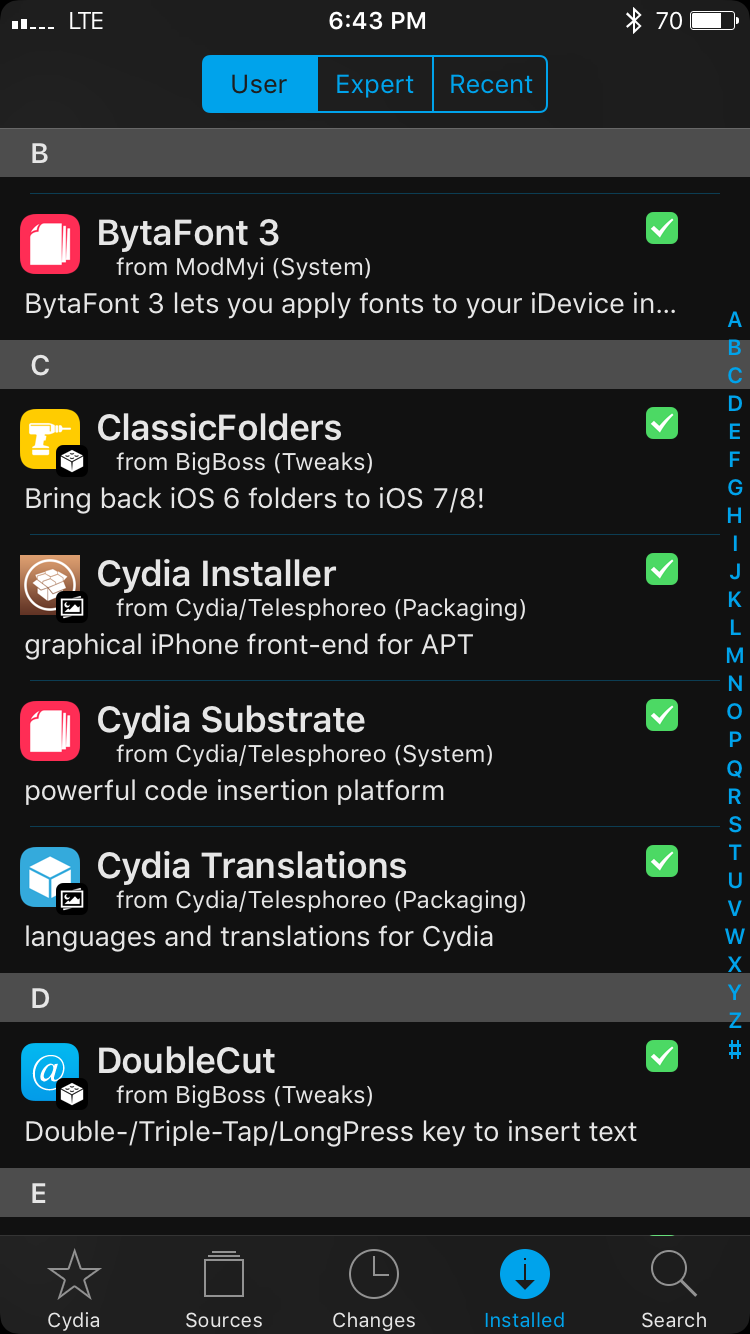Screen dimensions: 750x1334
Task: Jump to the # index section
Action: click(735, 1049)
